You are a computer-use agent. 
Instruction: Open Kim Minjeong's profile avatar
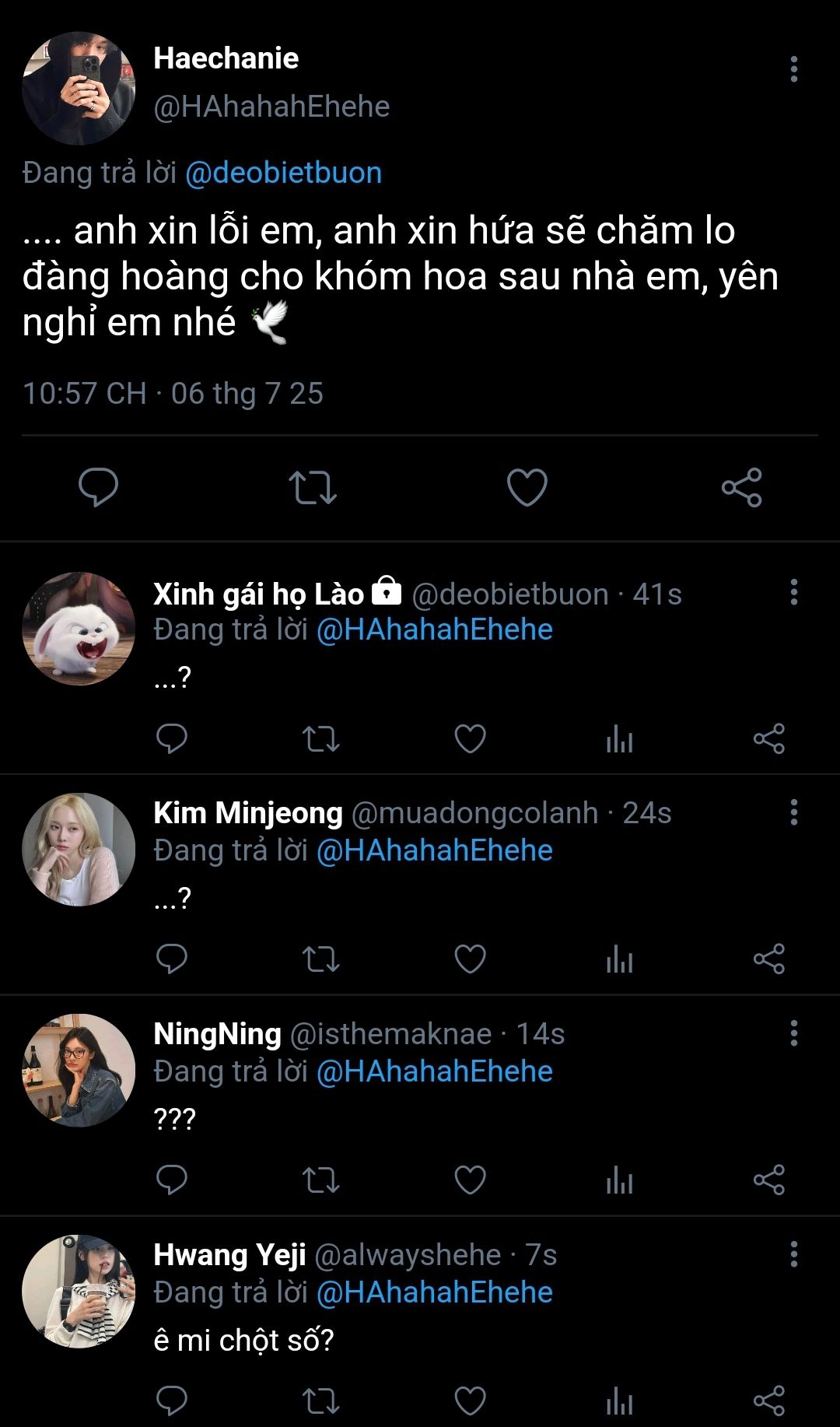79,849
